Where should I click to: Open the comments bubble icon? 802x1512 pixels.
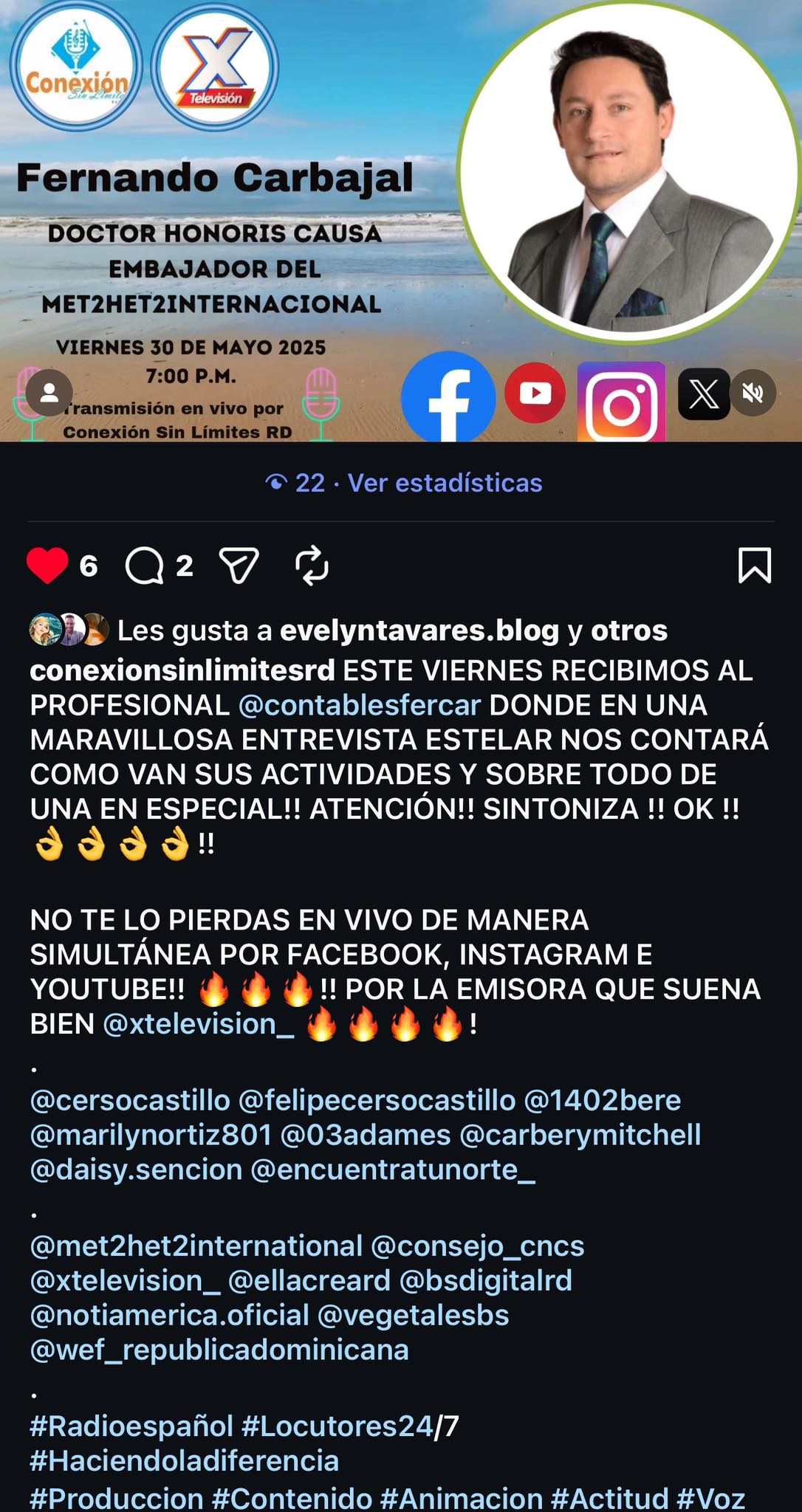[x=145, y=566]
